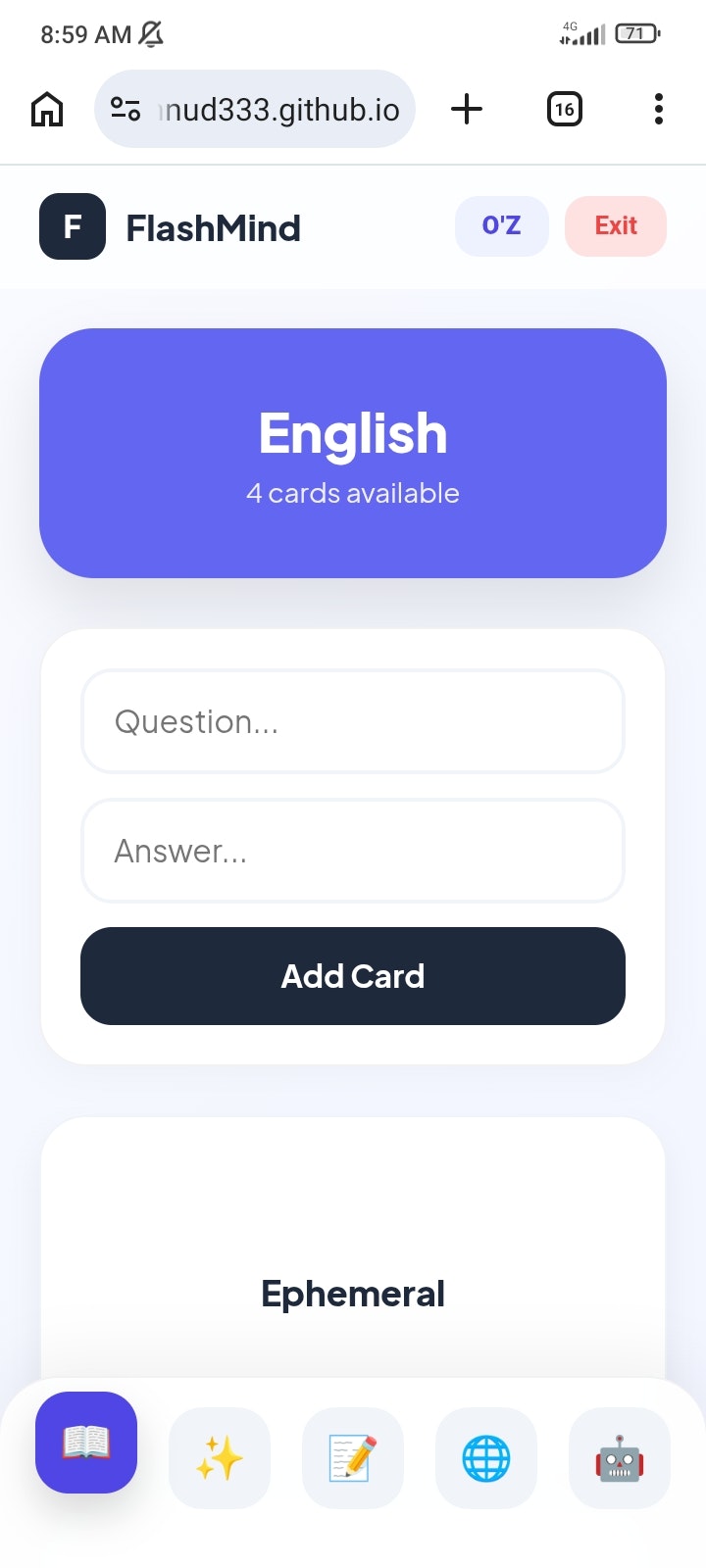Tap the Exit button
This screenshot has width=706, height=1568.
[616, 226]
